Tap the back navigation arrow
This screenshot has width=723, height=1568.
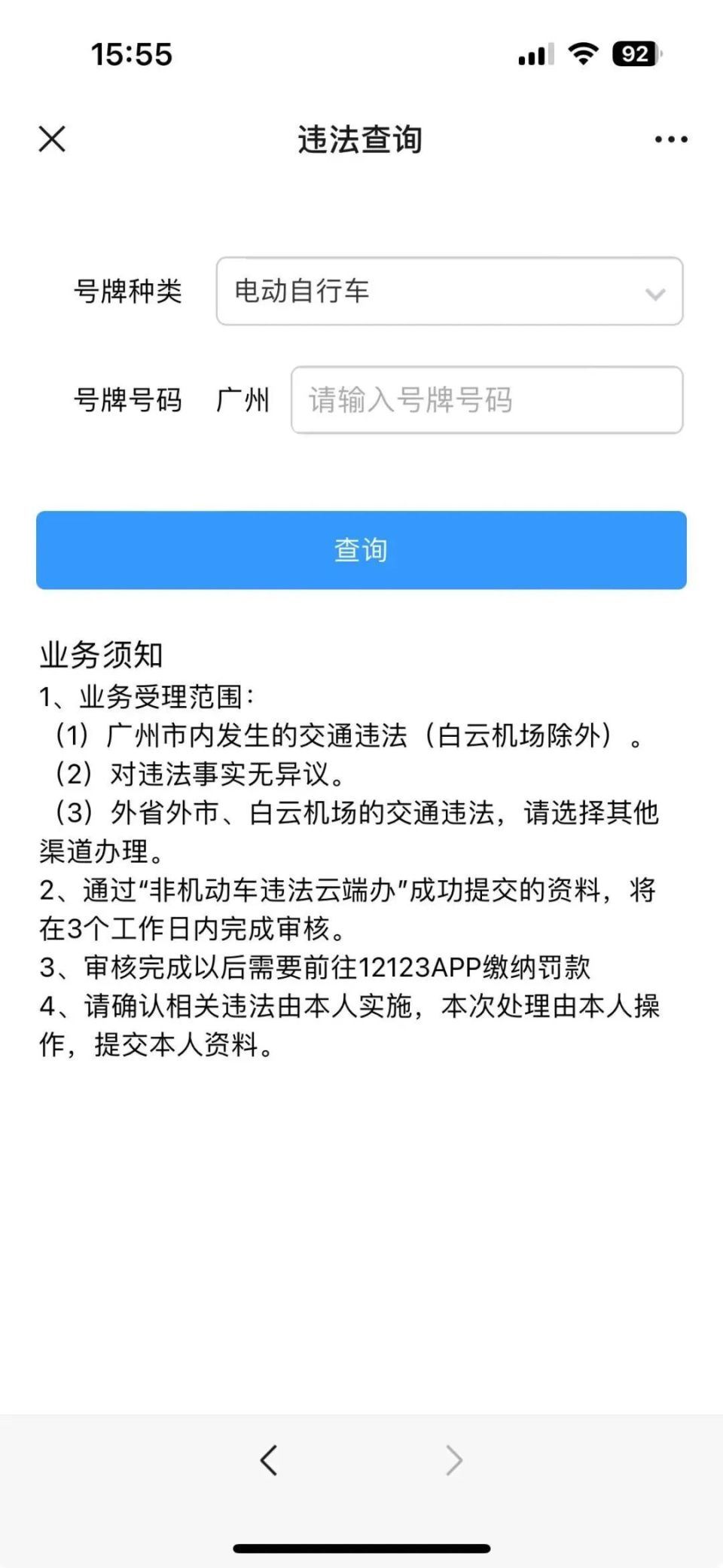click(269, 1460)
